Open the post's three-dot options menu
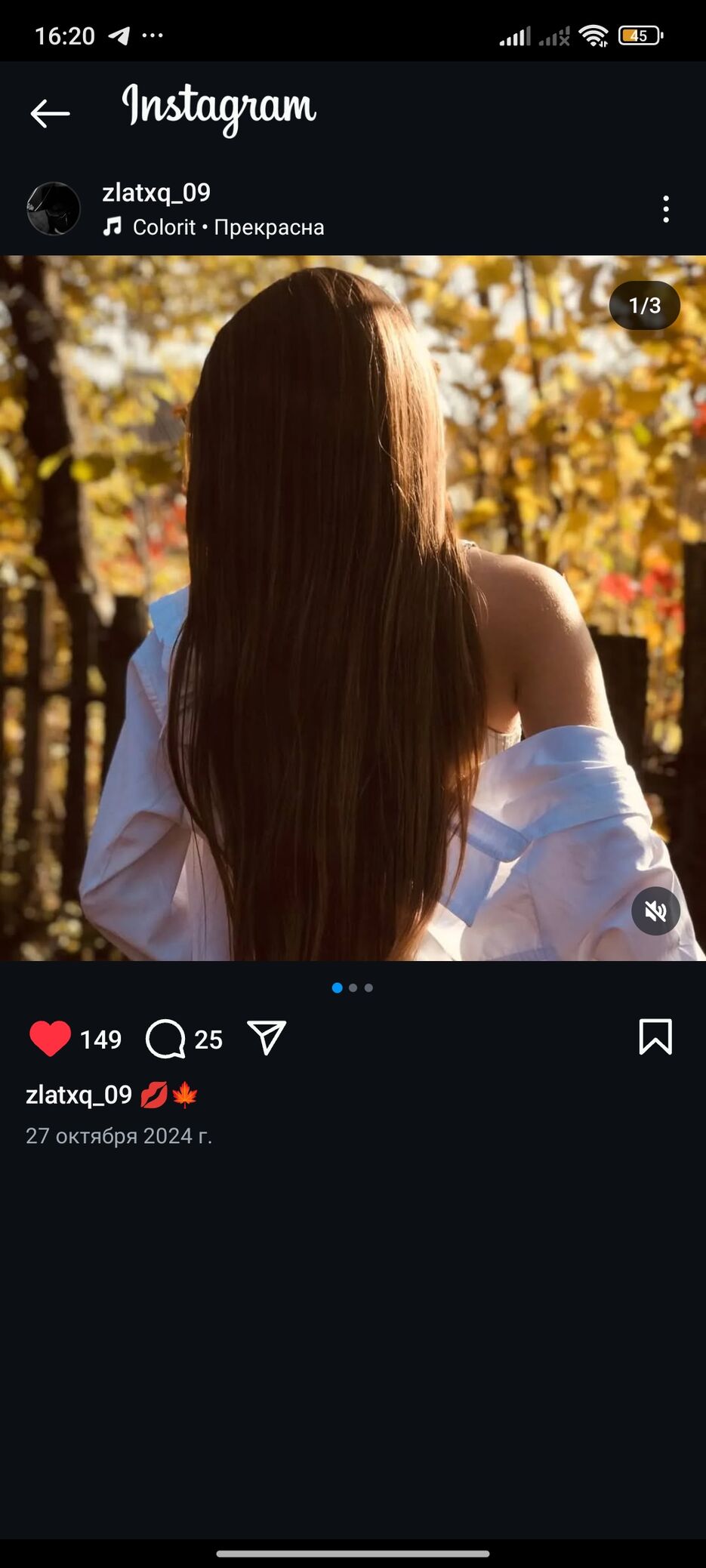 click(x=665, y=209)
